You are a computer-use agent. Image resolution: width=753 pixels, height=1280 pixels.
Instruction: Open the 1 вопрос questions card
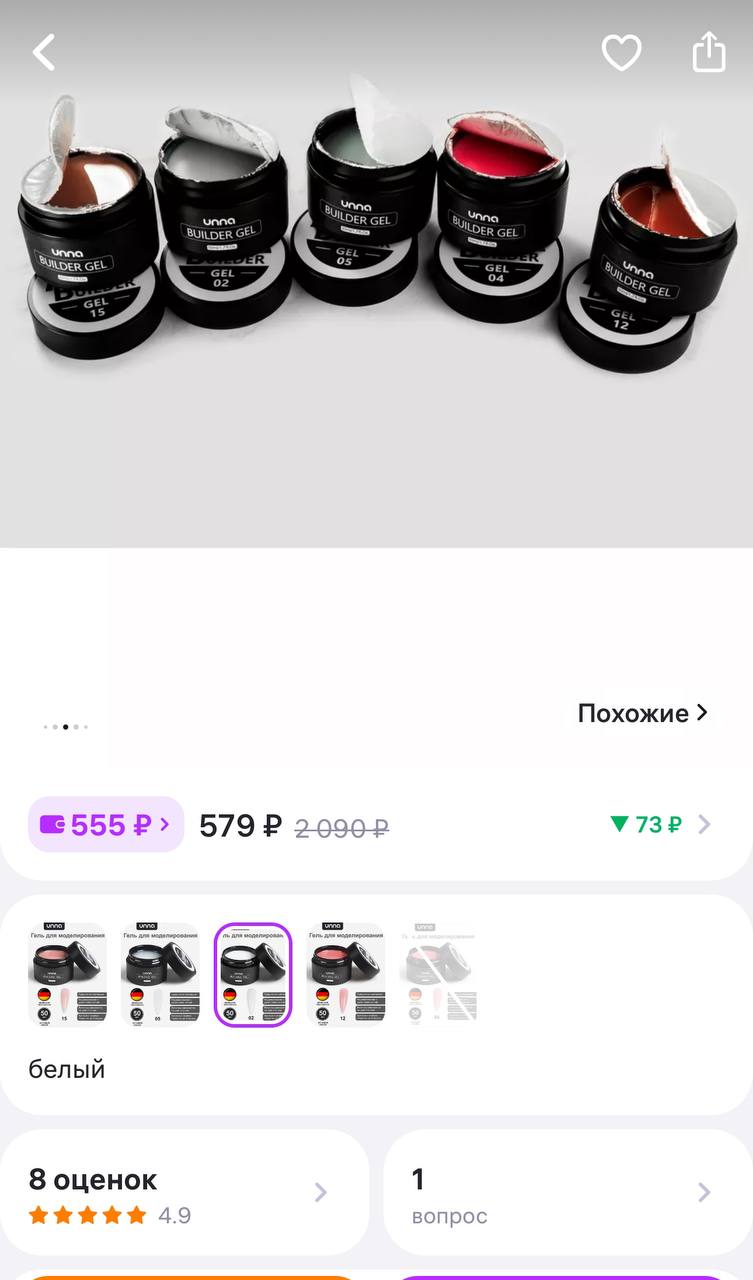pyautogui.click(x=568, y=1192)
